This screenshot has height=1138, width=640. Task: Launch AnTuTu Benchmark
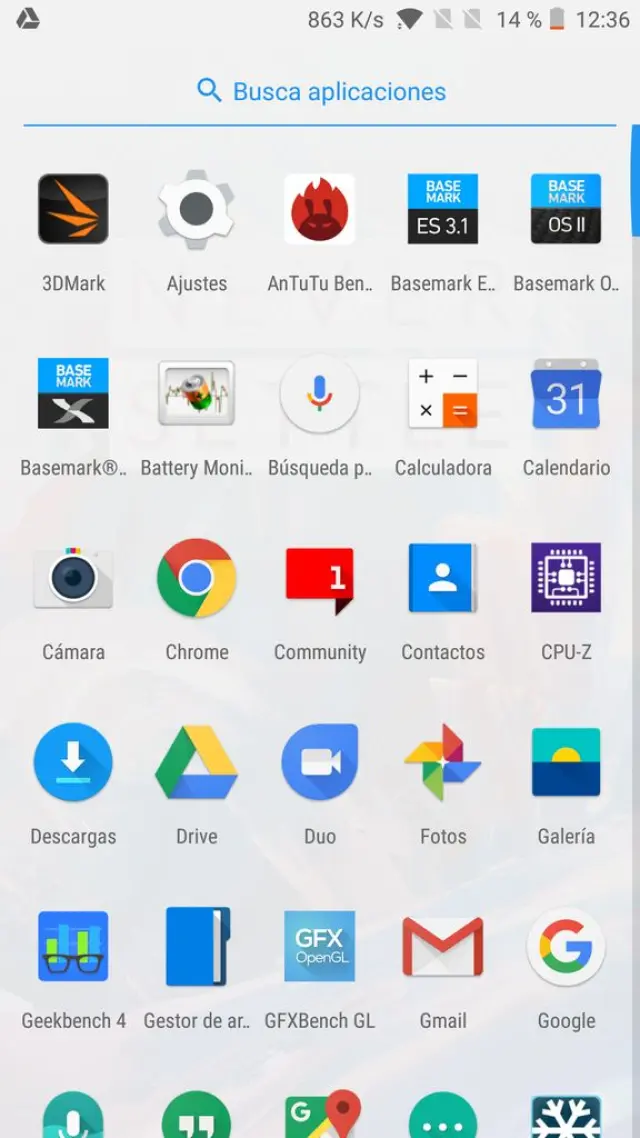[320, 210]
